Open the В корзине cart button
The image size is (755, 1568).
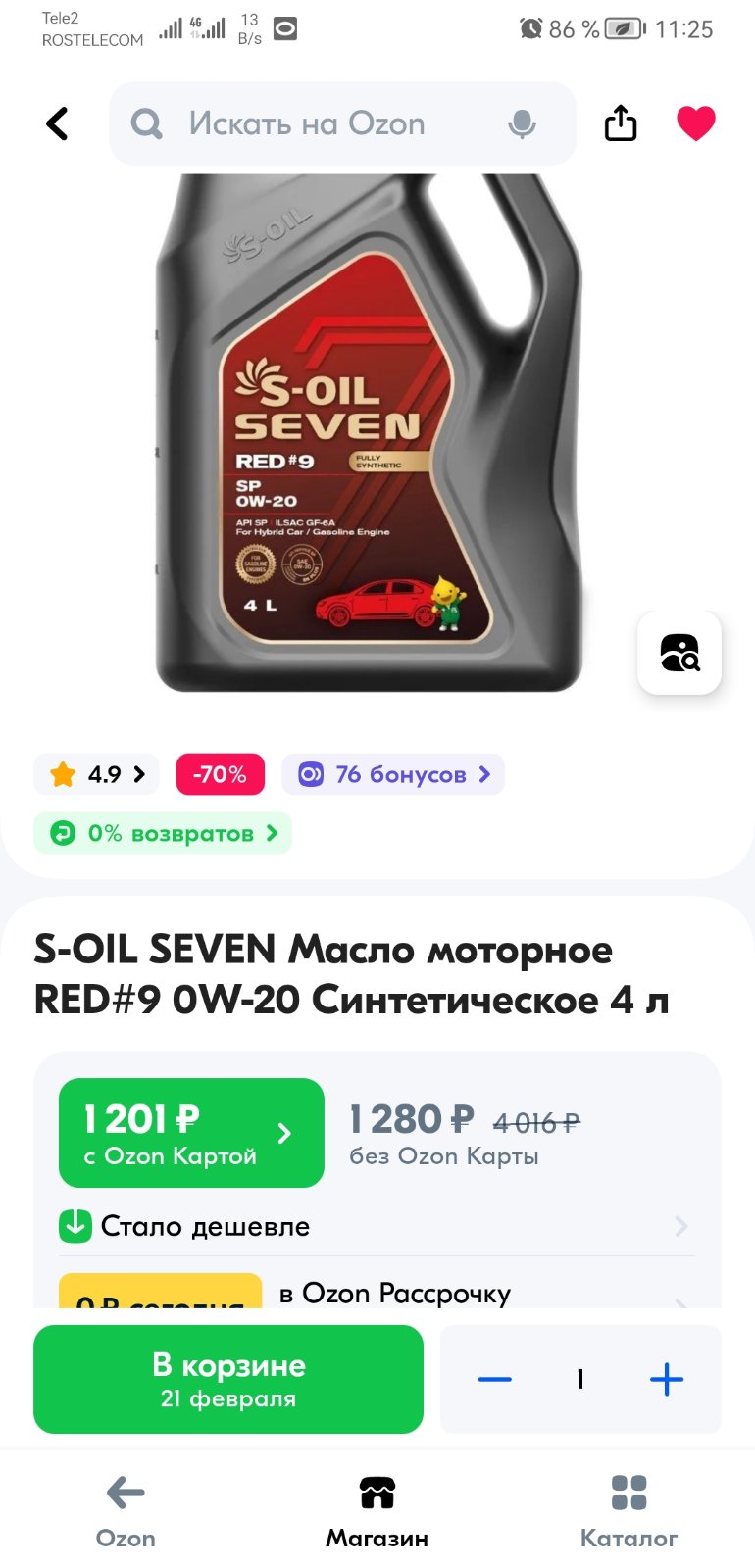point(228,1379)
